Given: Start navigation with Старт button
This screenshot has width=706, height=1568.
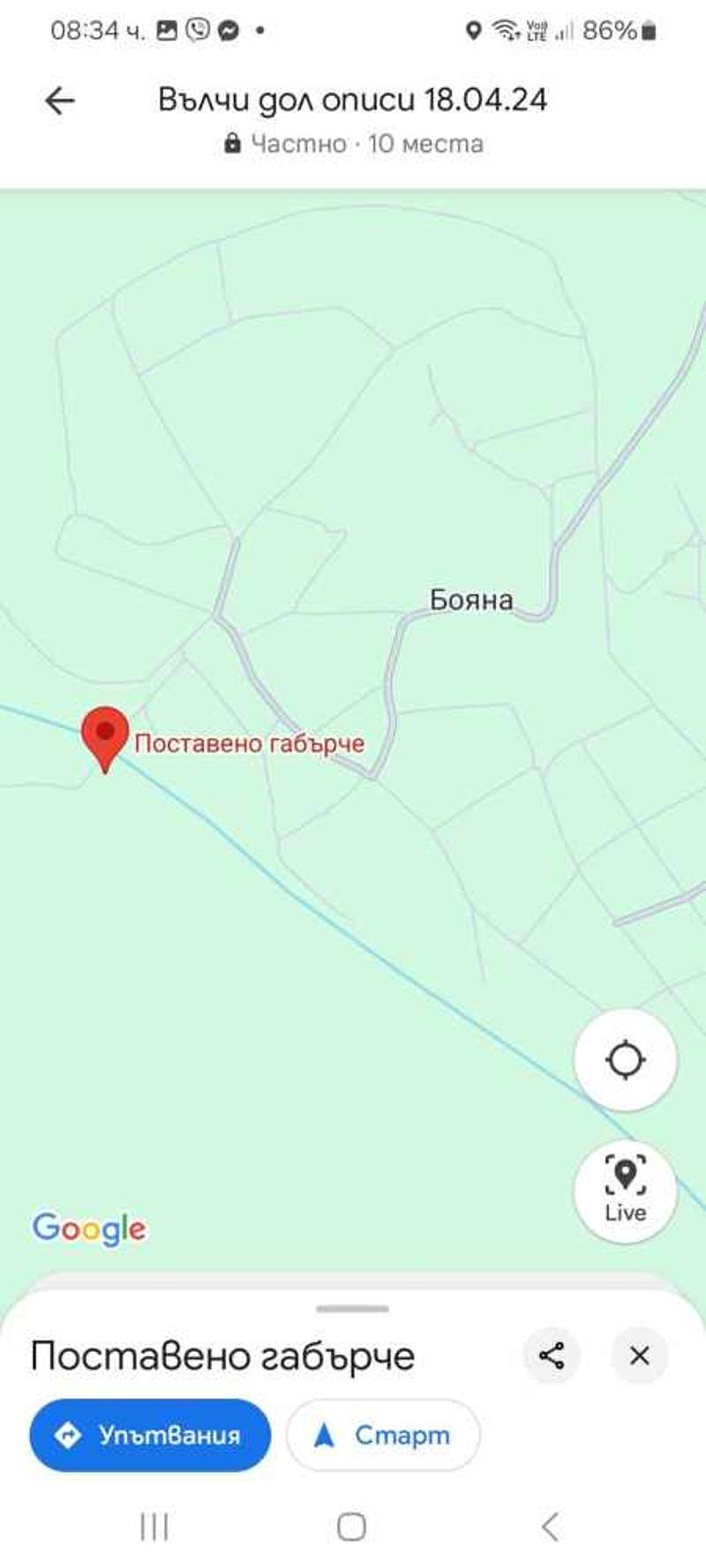Looking at the screenshot, I should [x=383, y=1435].
